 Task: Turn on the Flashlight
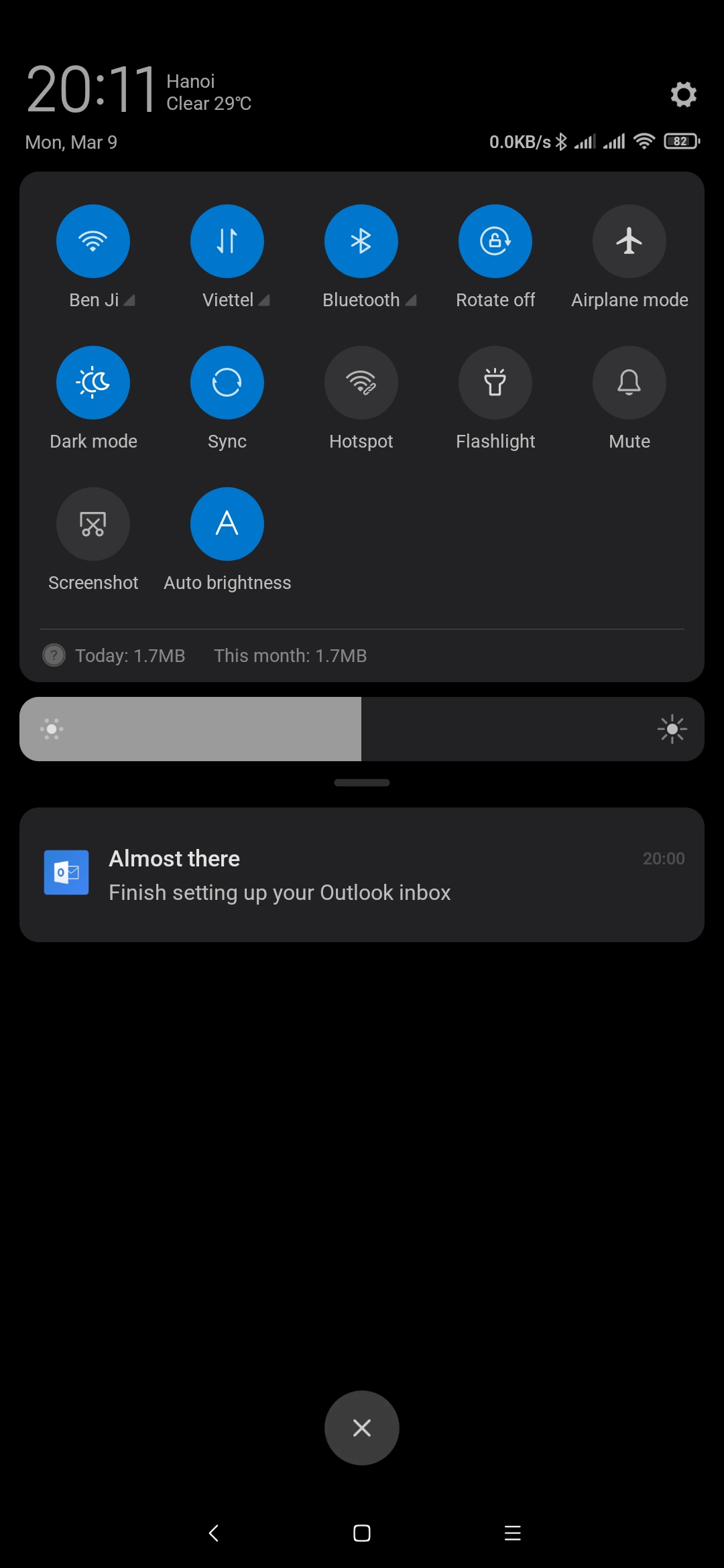(495, 383)
